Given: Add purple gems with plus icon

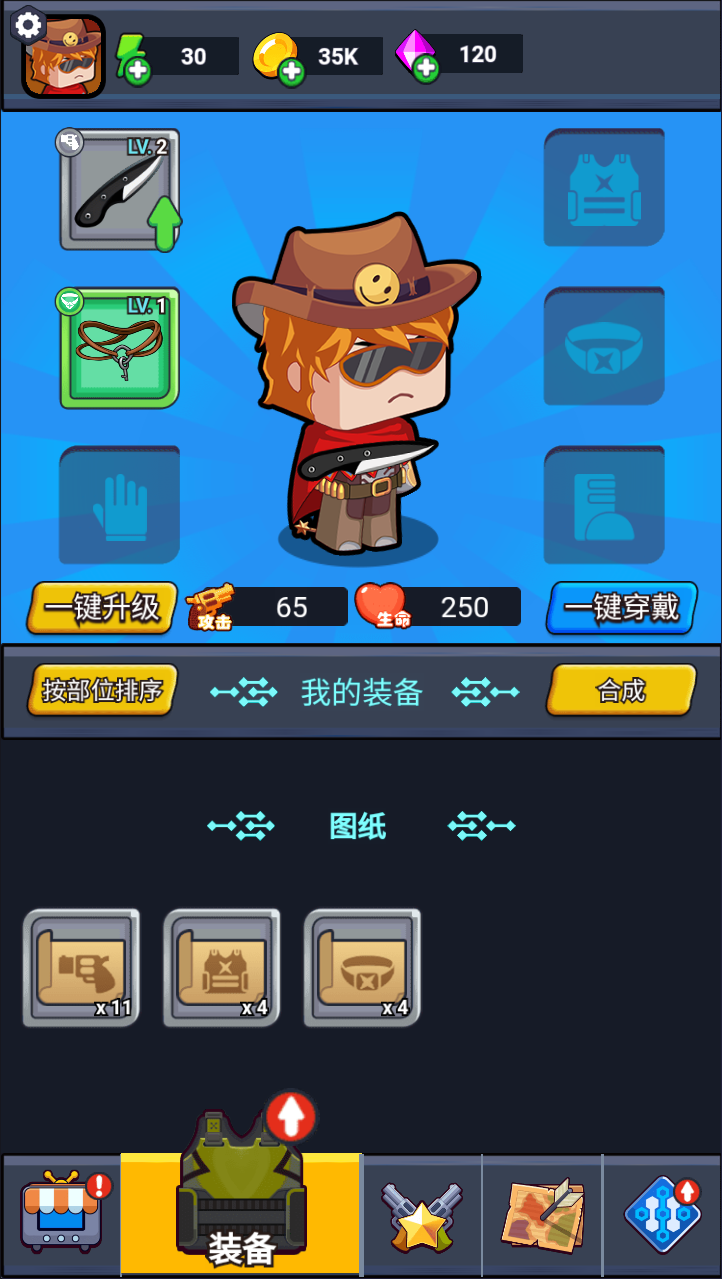Looking at the screenshot, I should click(x=426, y=68).
